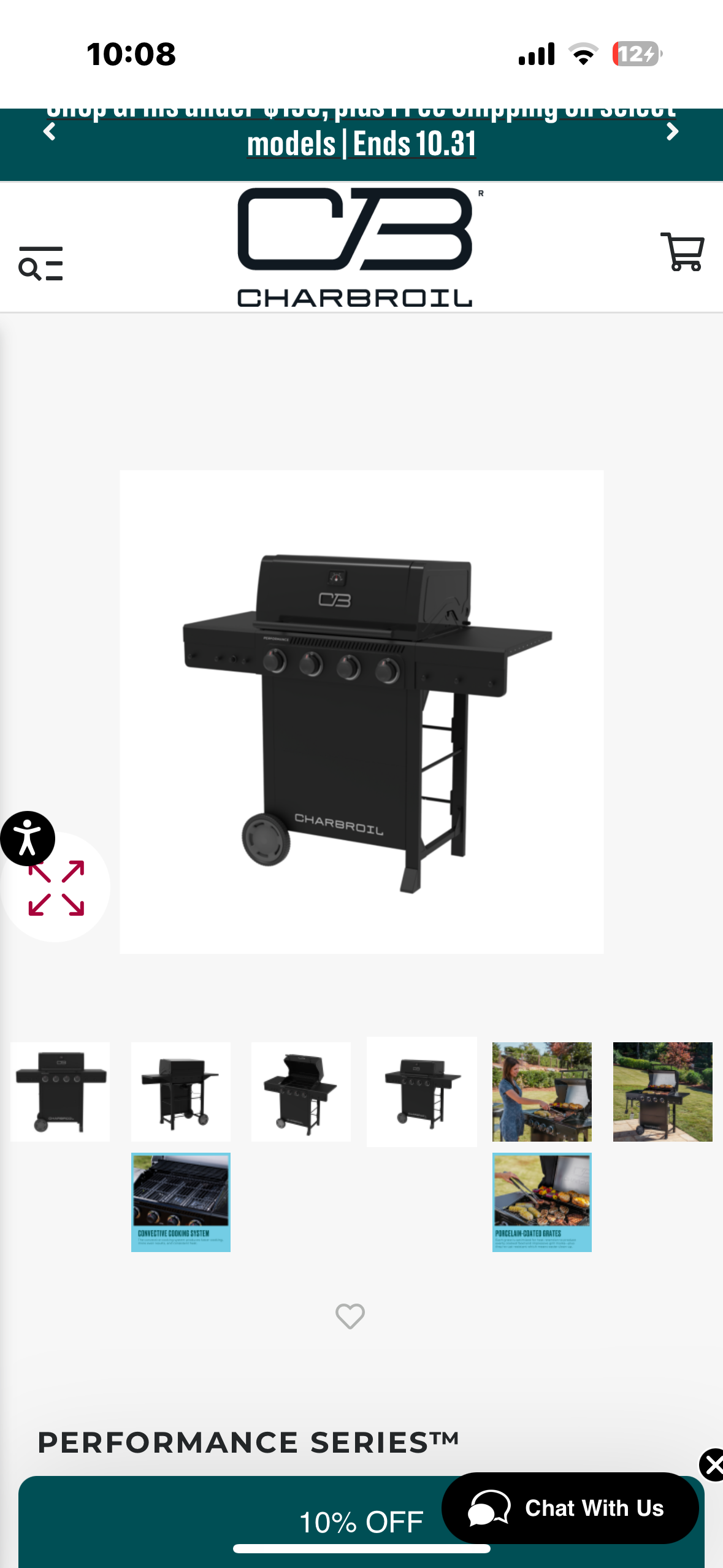Open the accessibility options button
This screenshot has height=1568, width=723.
point(27,838)
